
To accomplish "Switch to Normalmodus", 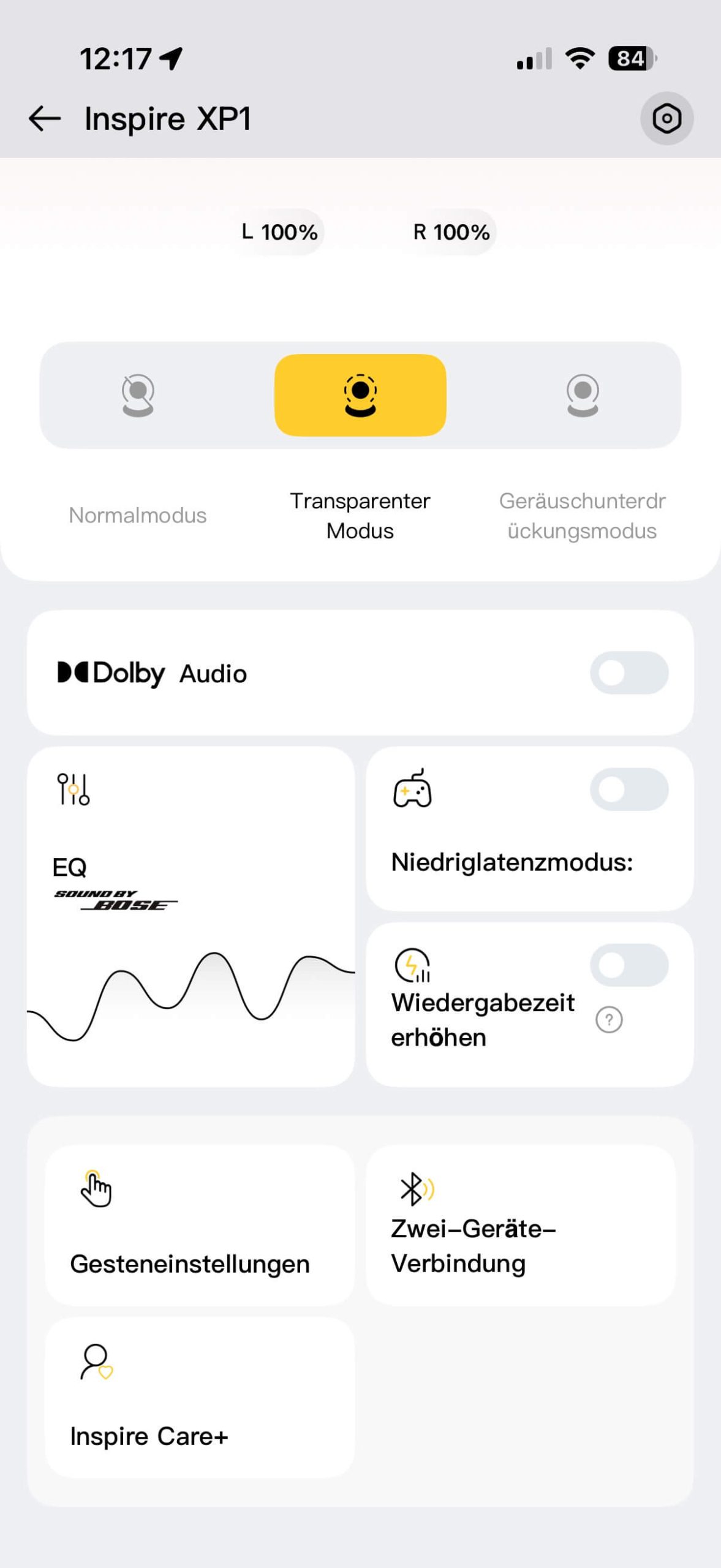I will coord(138,396).
